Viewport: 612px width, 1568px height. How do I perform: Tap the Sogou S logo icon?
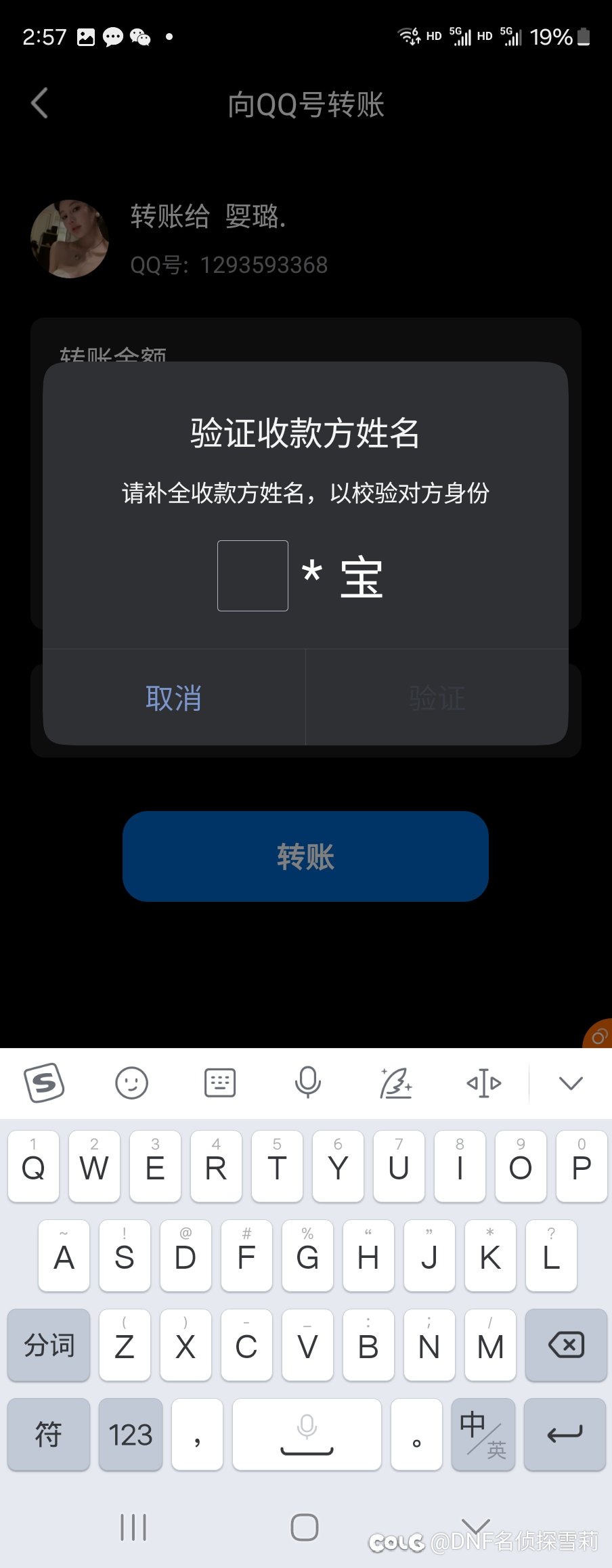45,1083
